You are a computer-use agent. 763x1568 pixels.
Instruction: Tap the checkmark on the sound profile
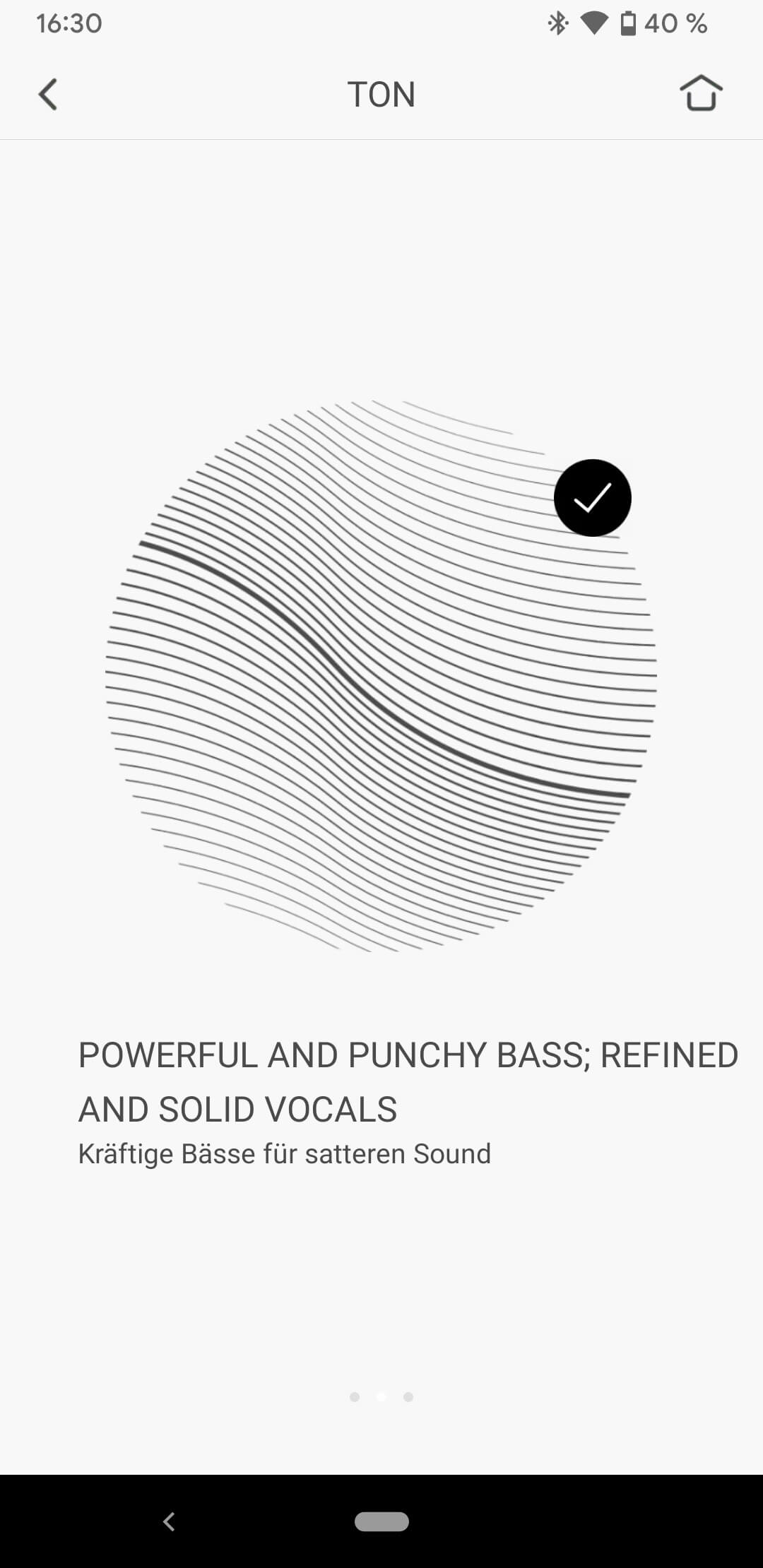[592, 498]
